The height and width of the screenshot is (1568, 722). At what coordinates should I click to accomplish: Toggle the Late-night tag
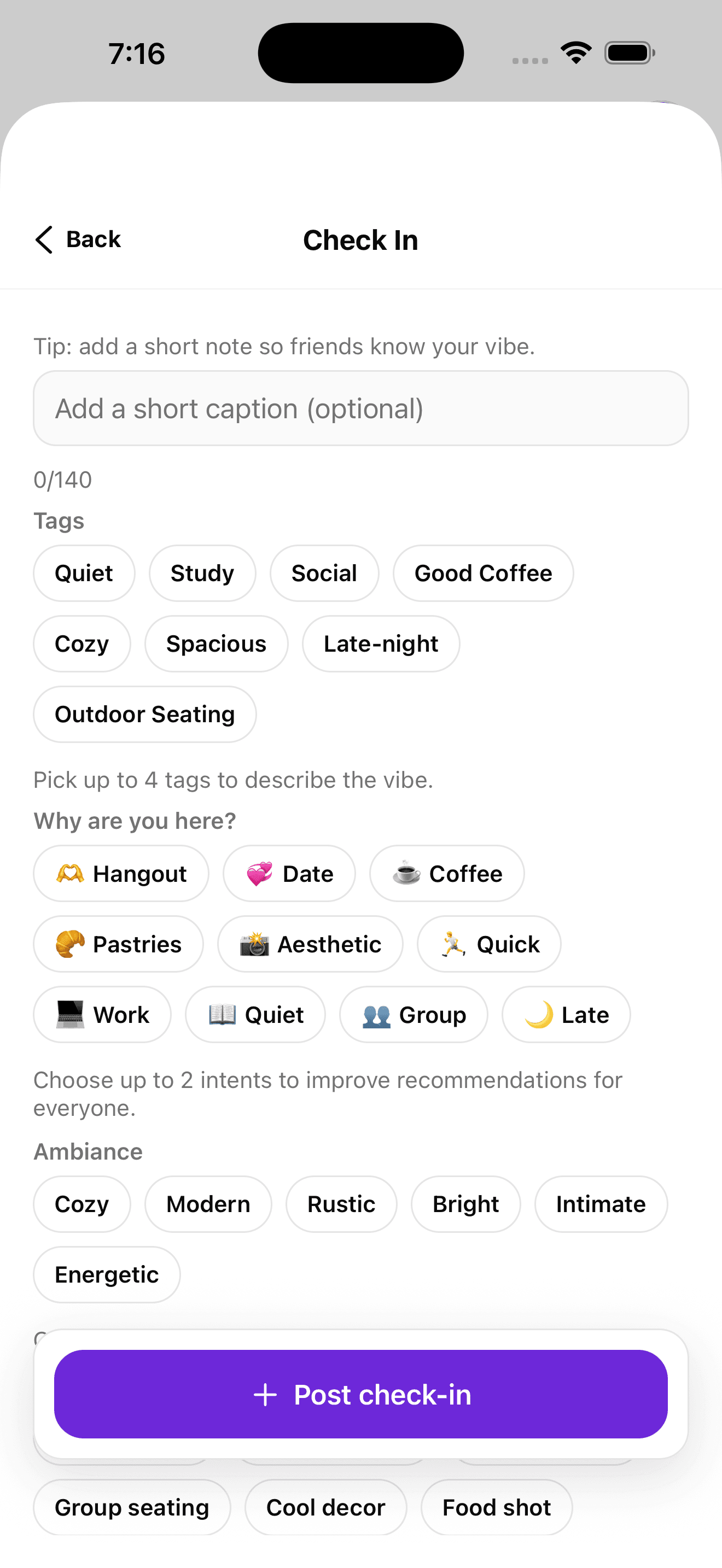(380, 643)
